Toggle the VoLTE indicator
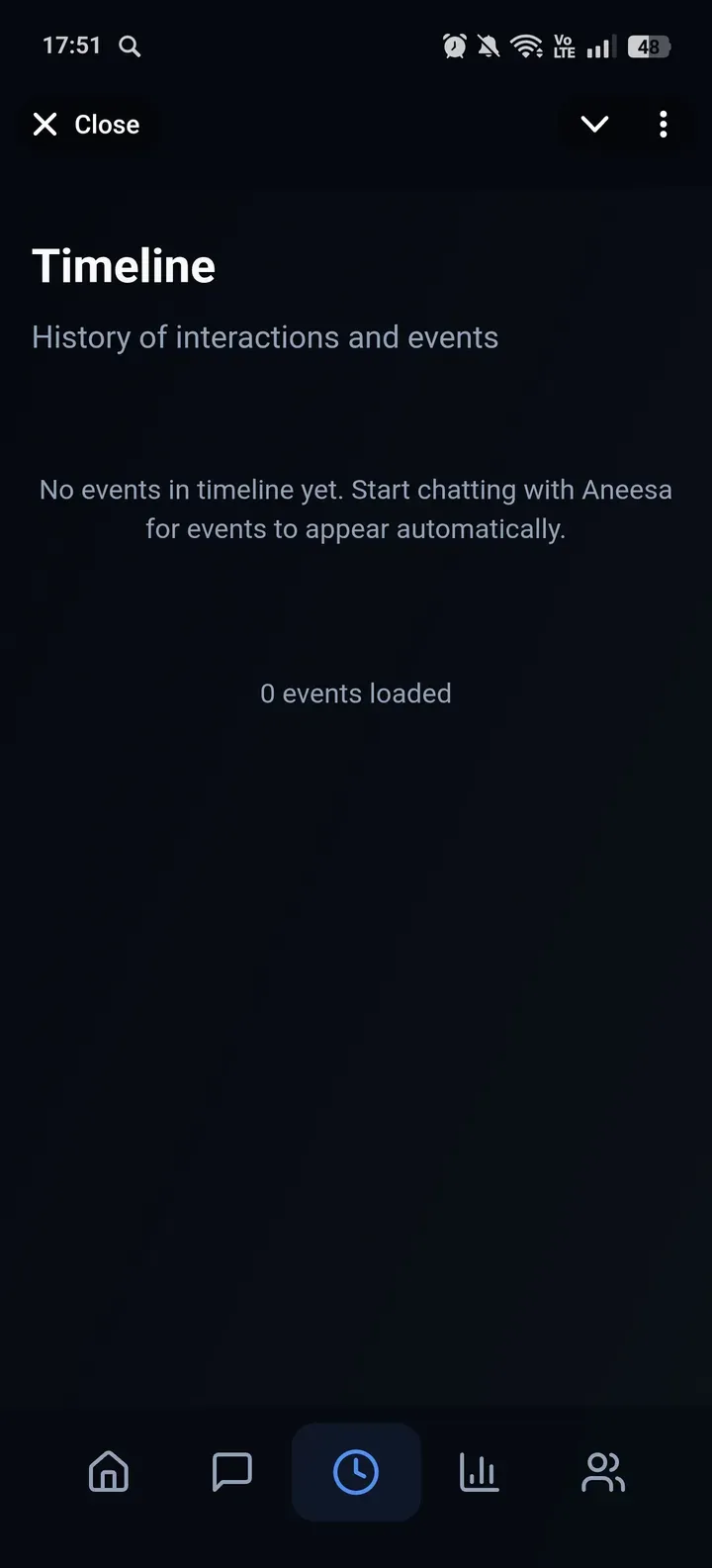Image resolution: width=712 pixels, height=1568 pixels. (x=563, y=46)
